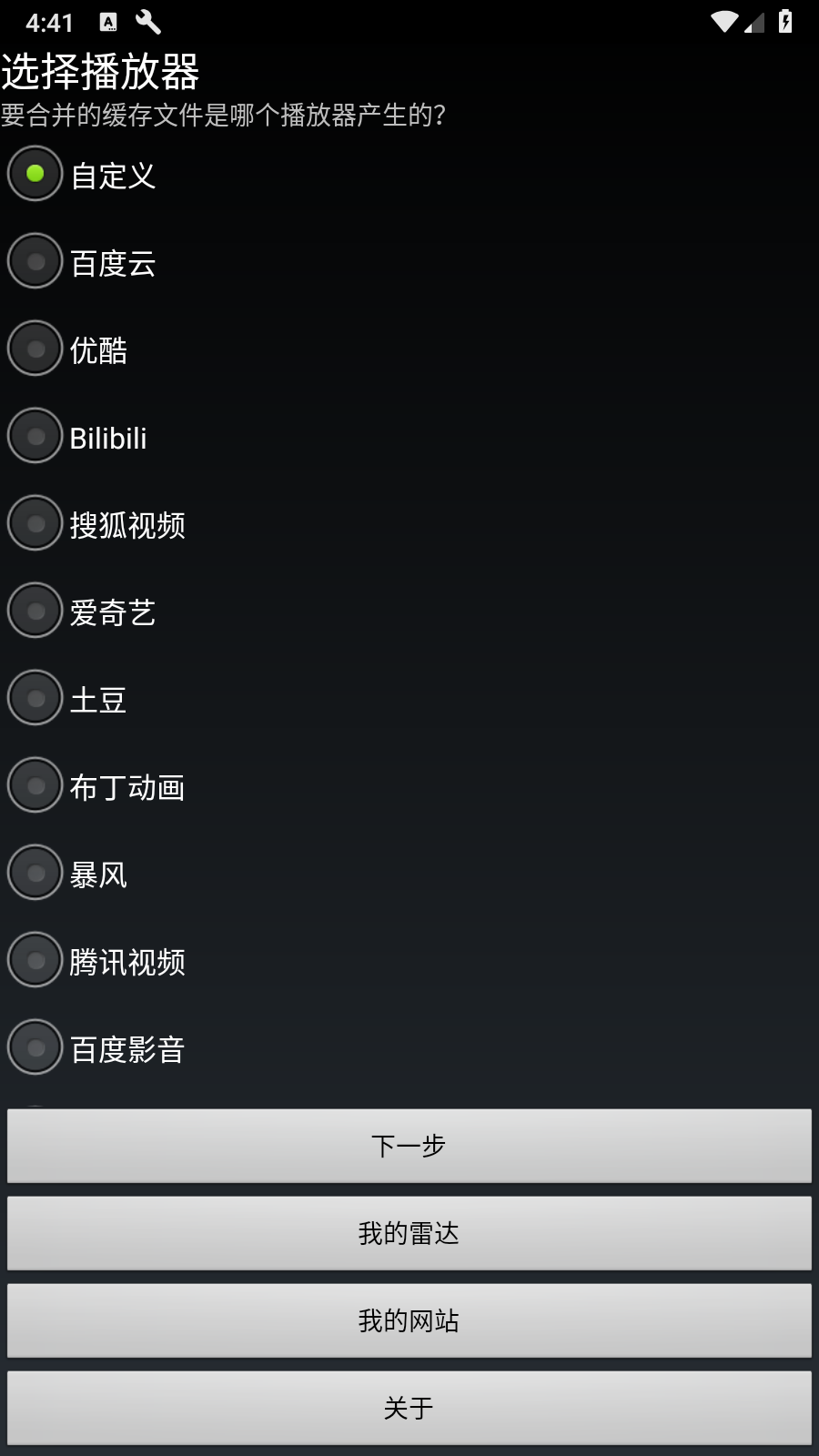Tap the 关于 button
Screen dimensions: 819x1456
[x=409, y=1408]
